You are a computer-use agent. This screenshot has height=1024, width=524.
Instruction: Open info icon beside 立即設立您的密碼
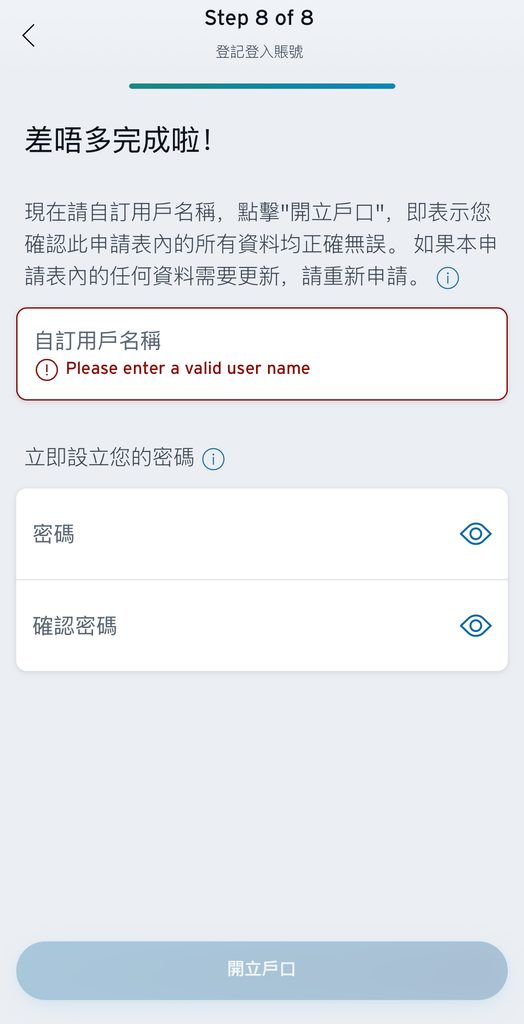(213, 459)
